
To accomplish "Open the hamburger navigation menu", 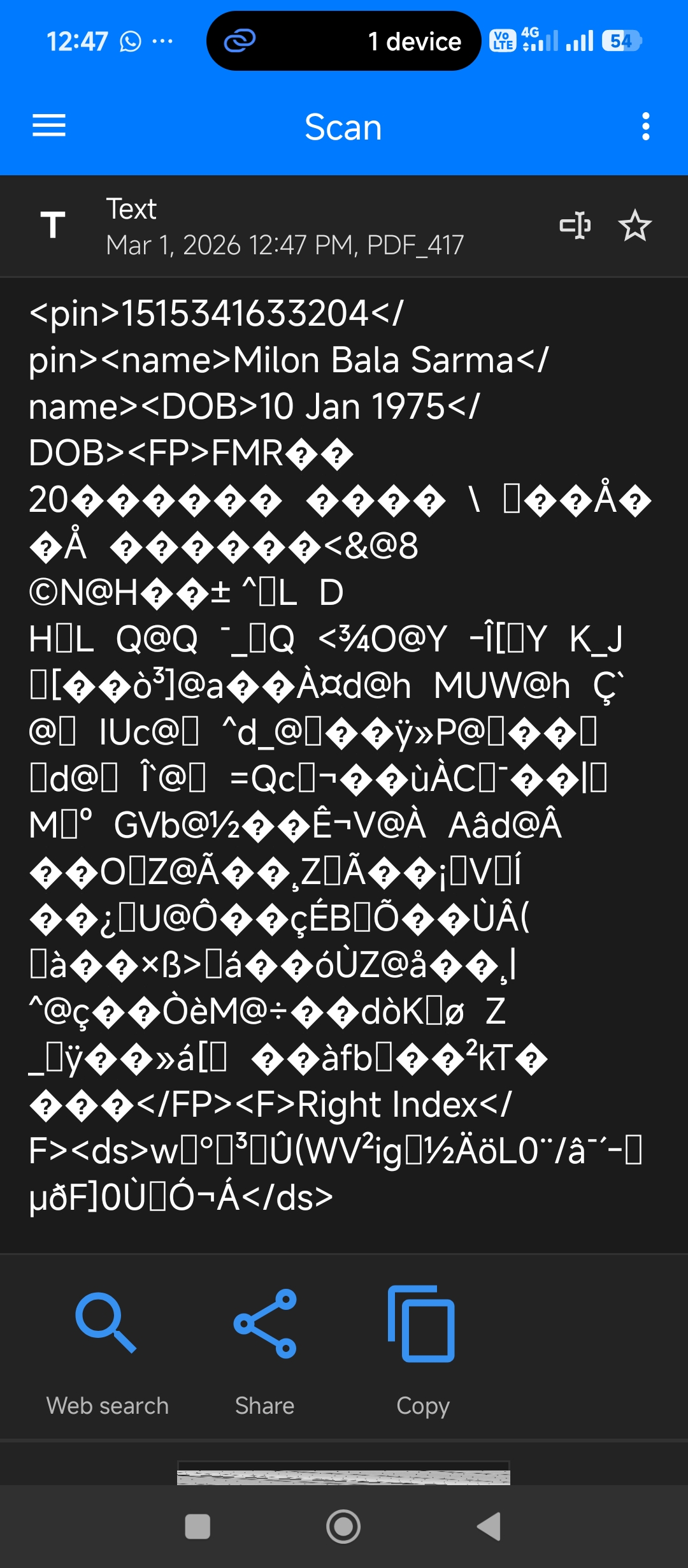I will [49, 126].
